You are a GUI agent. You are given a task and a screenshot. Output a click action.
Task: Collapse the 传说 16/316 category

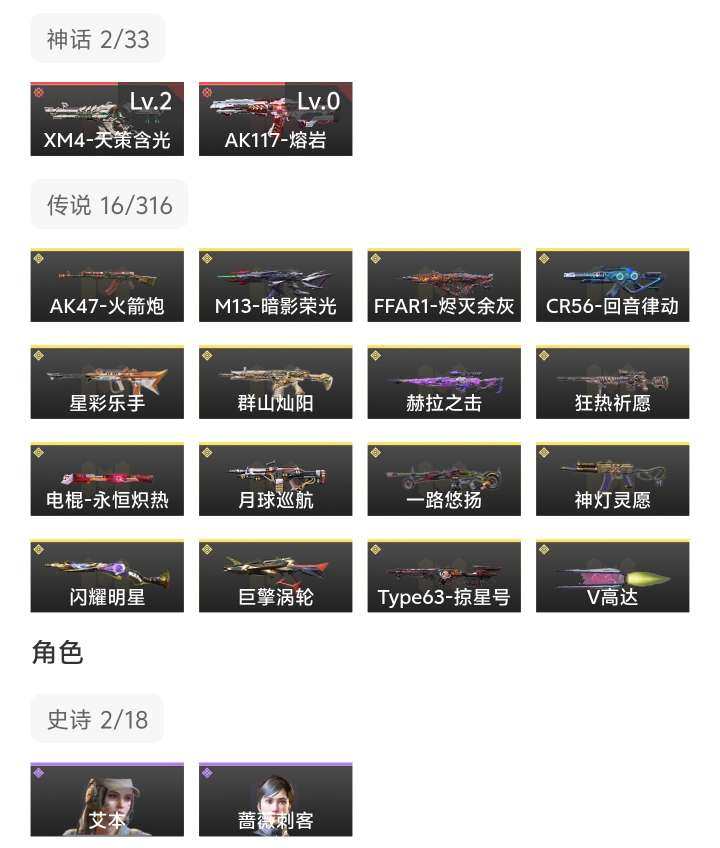(109, 204)
